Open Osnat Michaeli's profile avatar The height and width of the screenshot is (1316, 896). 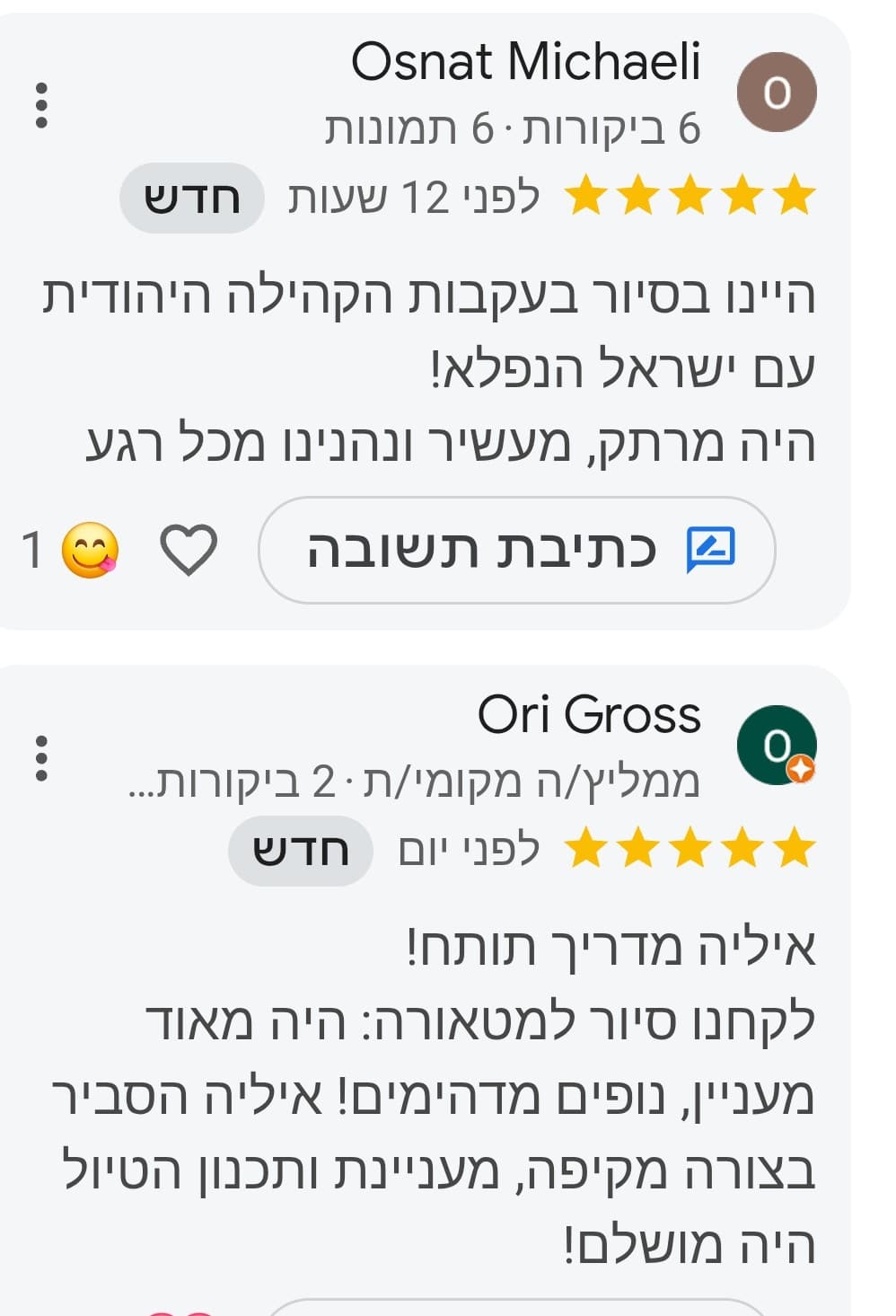tap(776, 93)
